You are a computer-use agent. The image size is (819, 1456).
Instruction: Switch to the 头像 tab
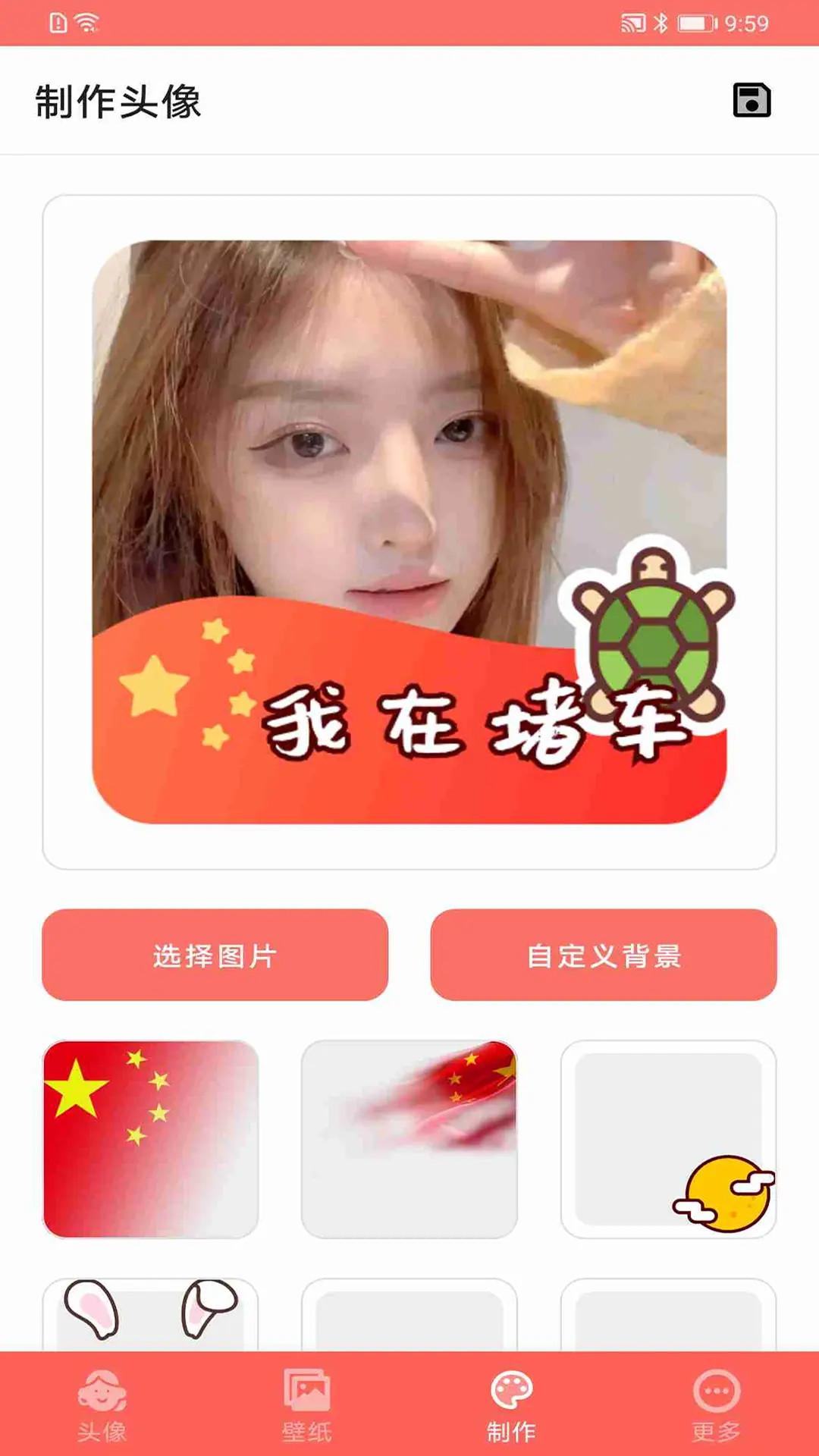click(x=102, y=1404)
